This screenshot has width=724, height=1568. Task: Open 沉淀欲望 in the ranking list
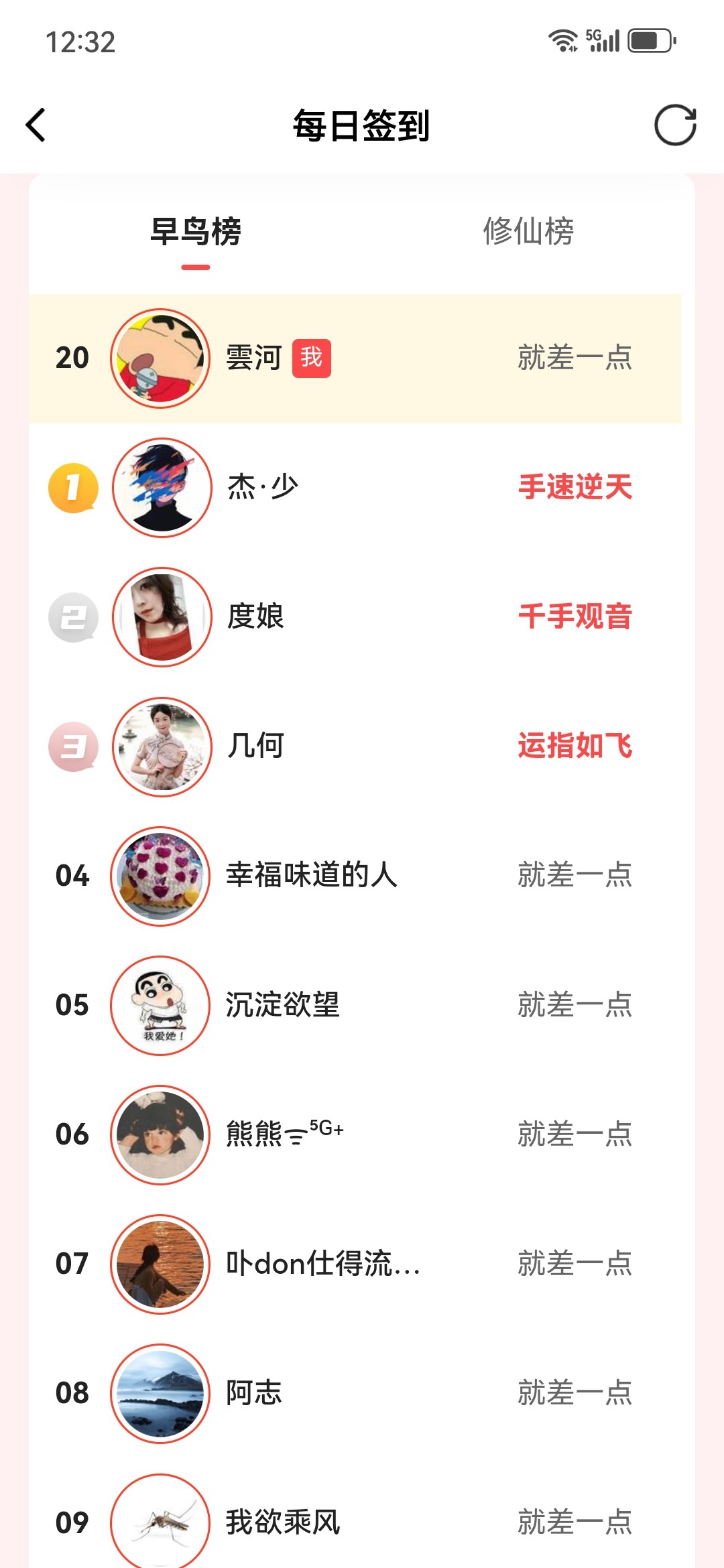point(355,1005)
